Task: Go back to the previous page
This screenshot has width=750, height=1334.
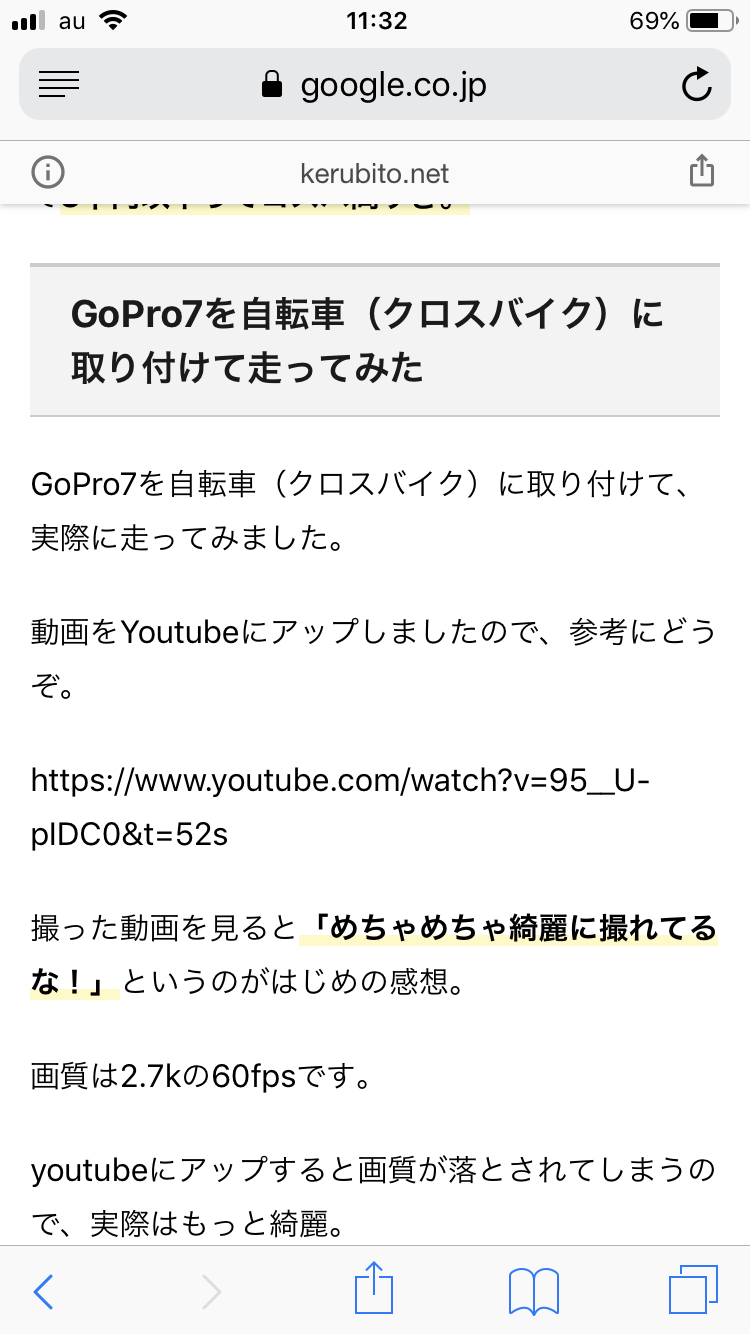Action: tap(44, 1292)
